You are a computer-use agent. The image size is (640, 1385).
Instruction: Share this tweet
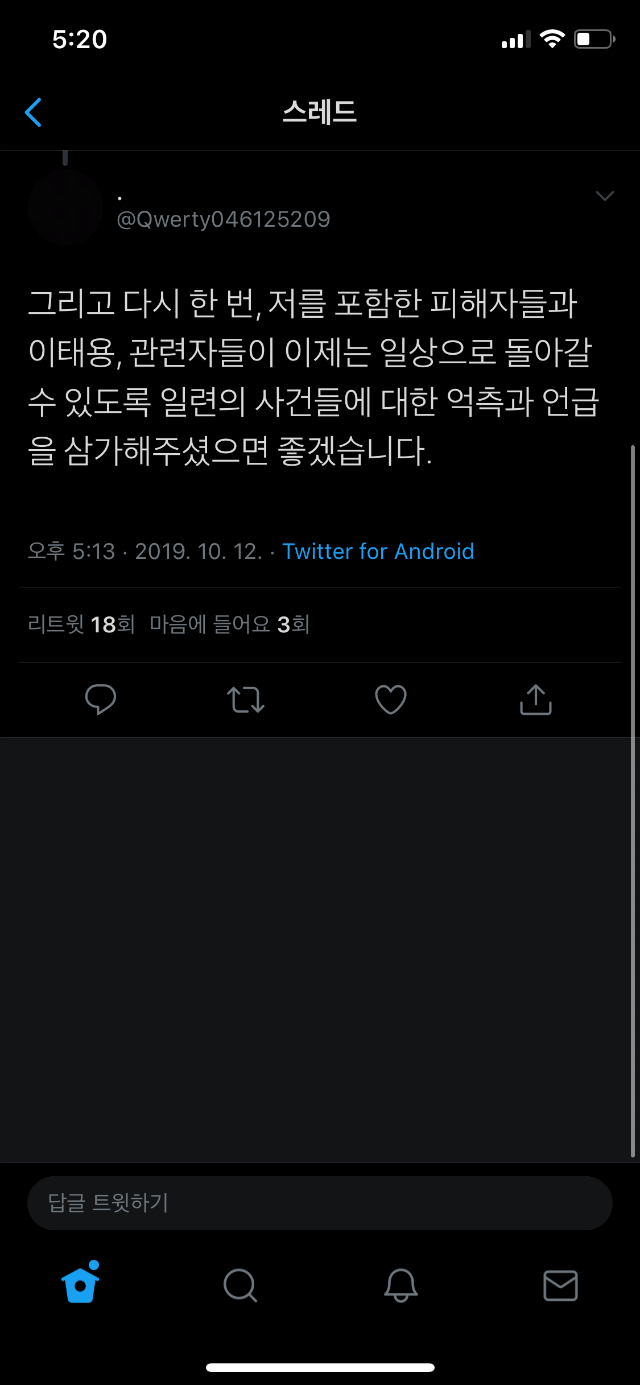(x=536, y=699)
